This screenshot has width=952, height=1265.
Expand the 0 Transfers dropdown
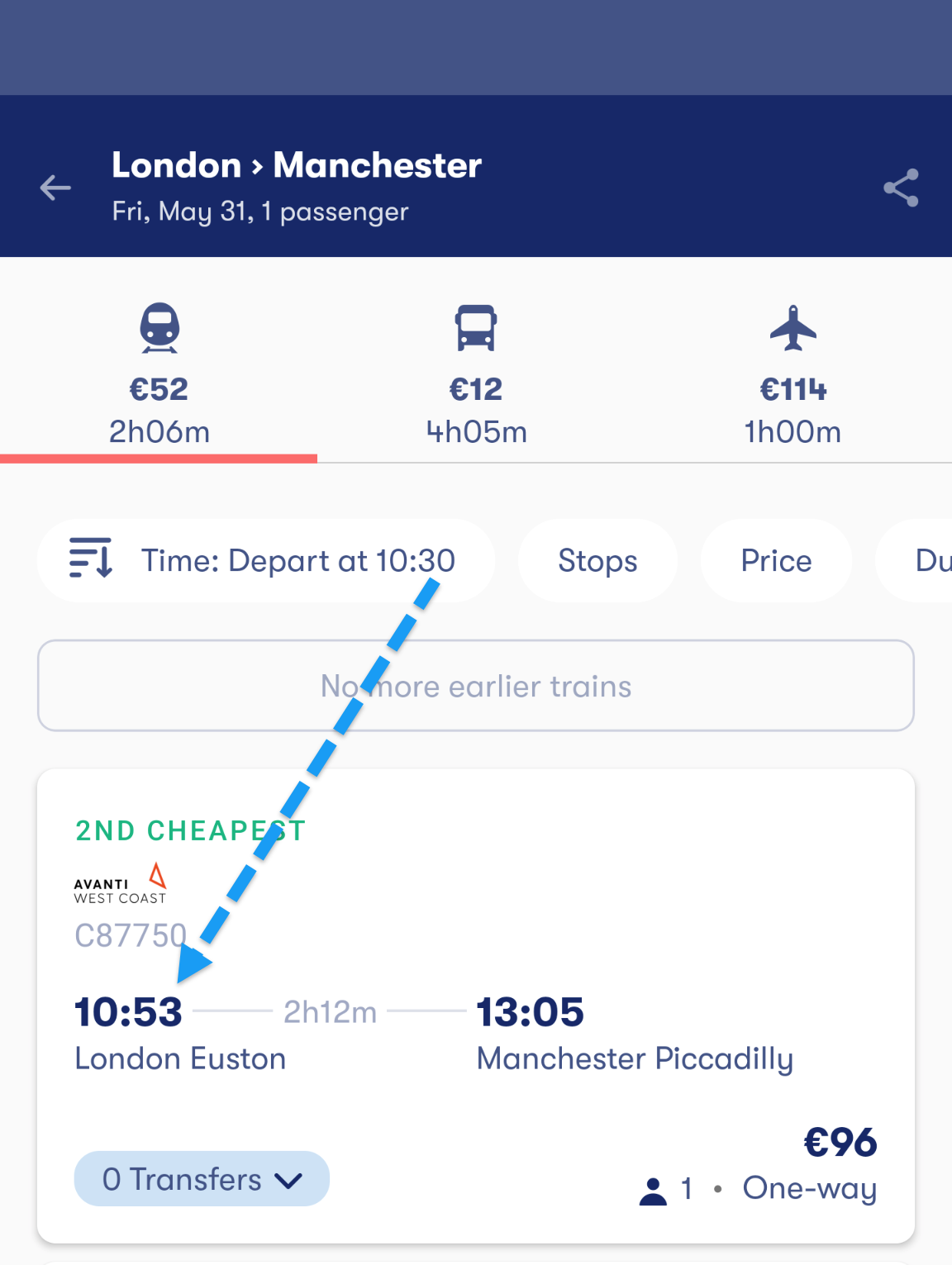coord(202,1179)
